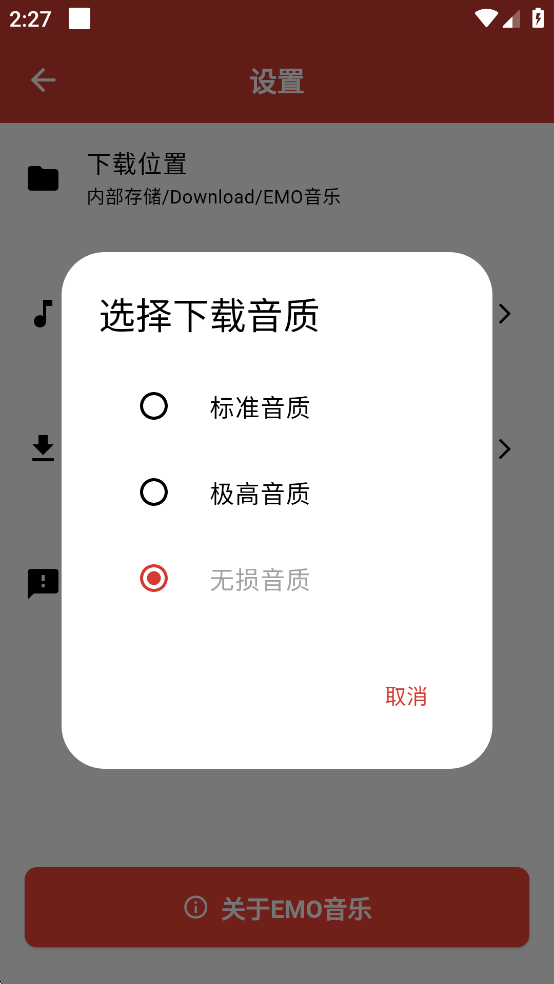Dismiss the dialog with 取消

(406, 696)
